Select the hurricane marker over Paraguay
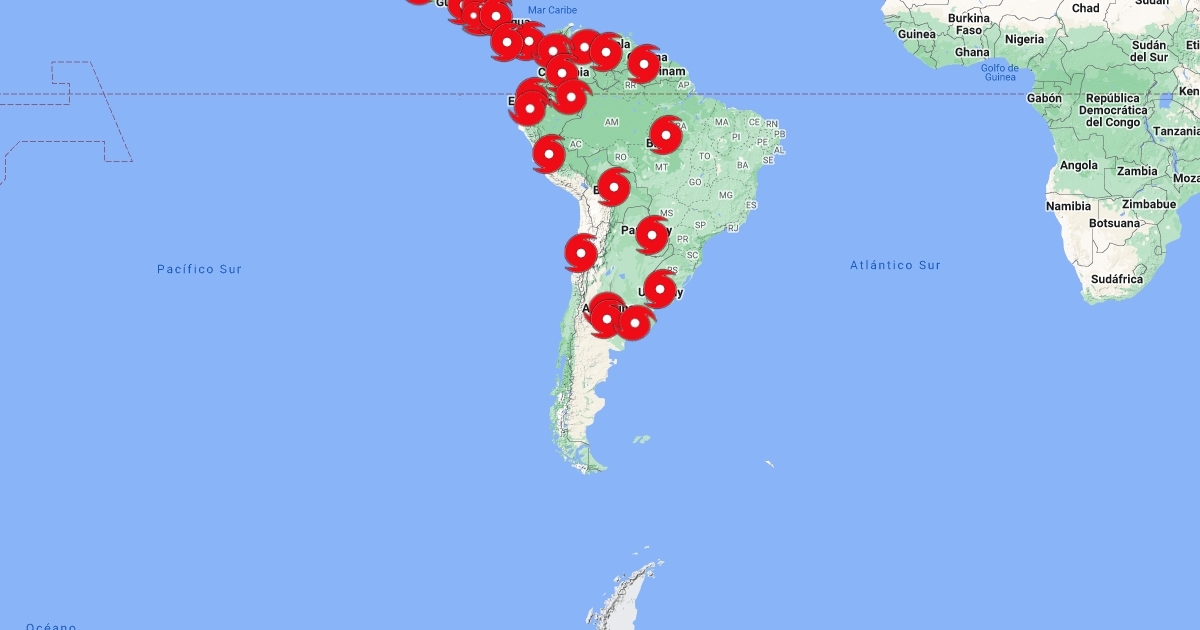Screen dimensions: 1200x630 (x=652, y=236)
